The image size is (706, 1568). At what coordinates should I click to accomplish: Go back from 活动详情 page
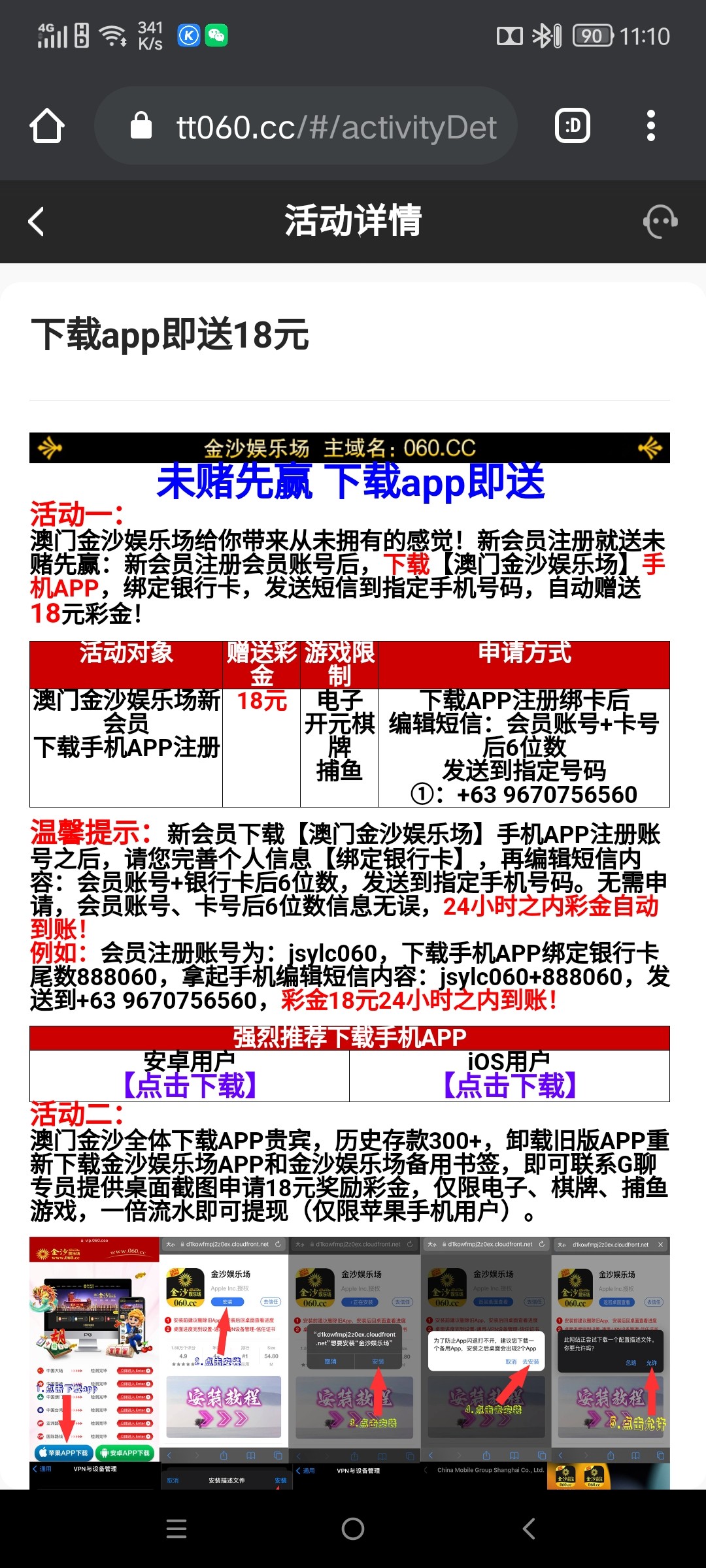click(x=37, y=221)
